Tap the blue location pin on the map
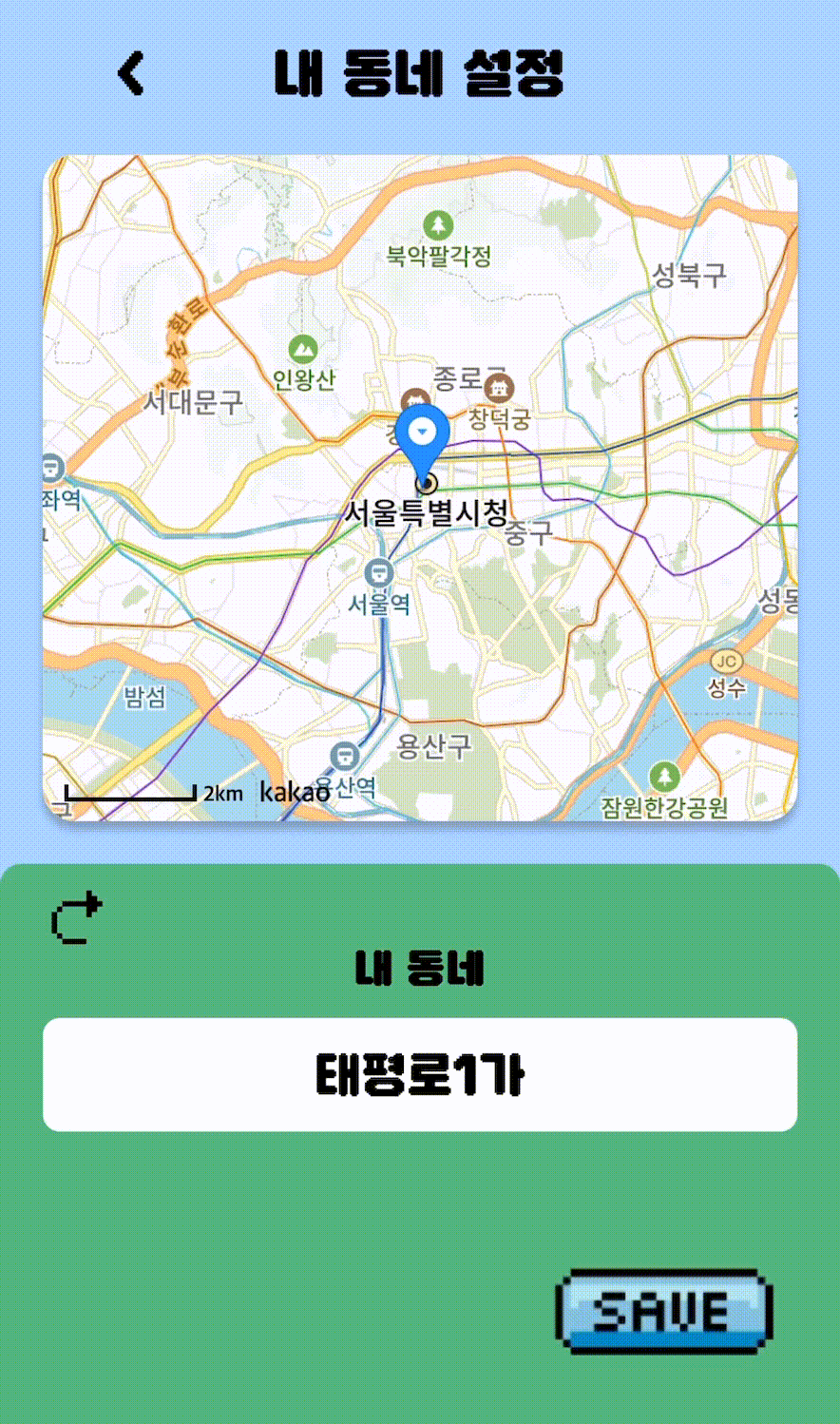 [423, 436]
